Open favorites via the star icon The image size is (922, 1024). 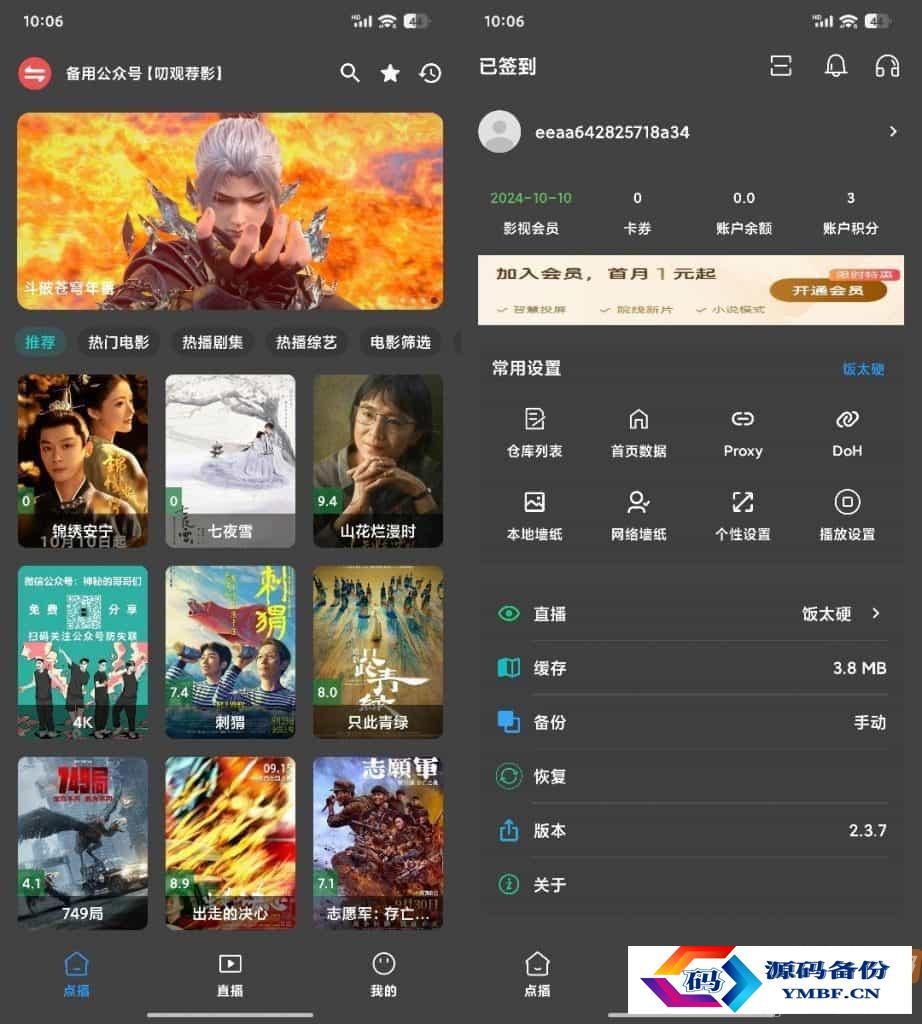(x=390, y=73)
